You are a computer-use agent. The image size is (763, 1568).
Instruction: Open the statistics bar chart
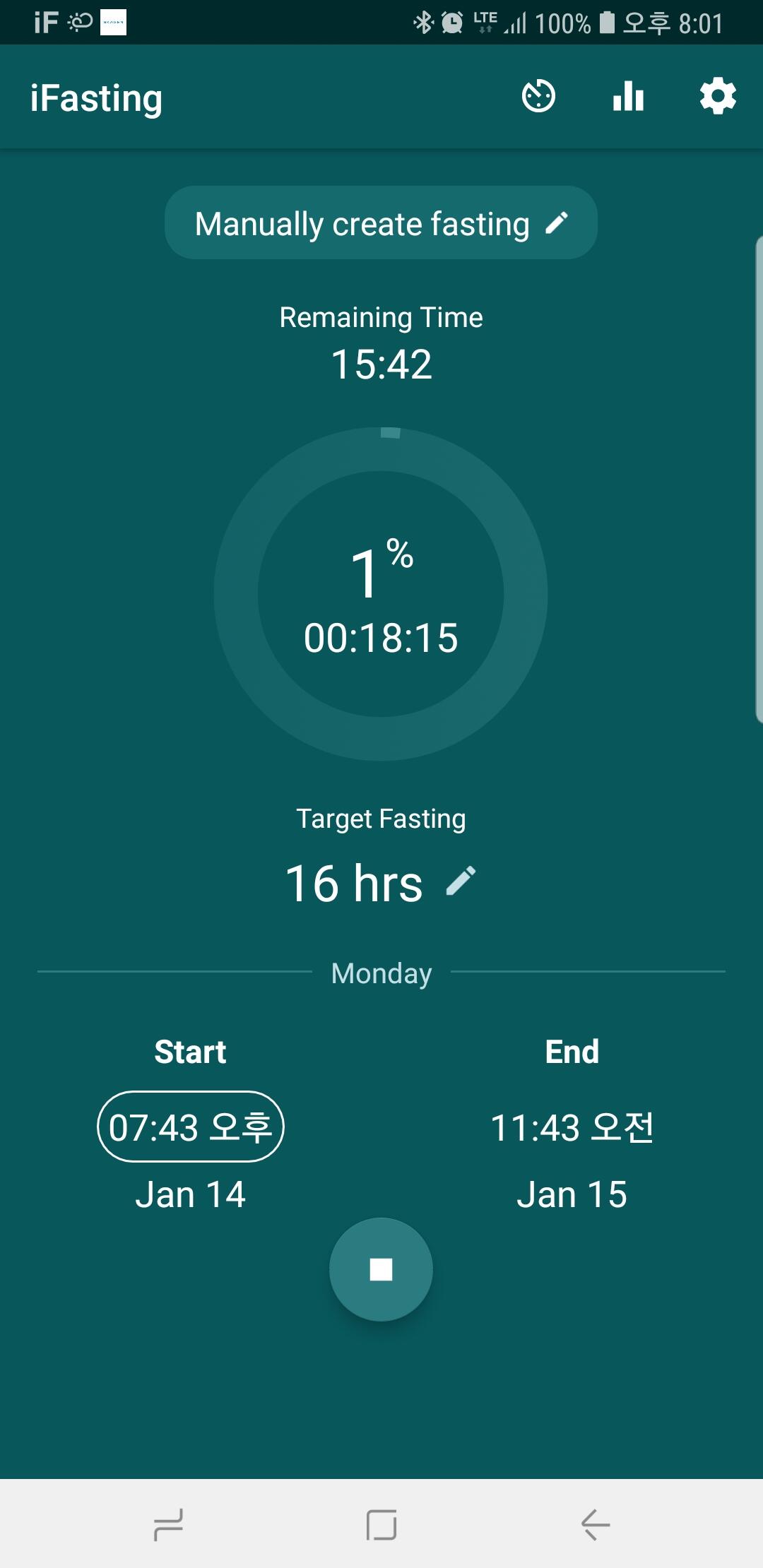point(628,97)
